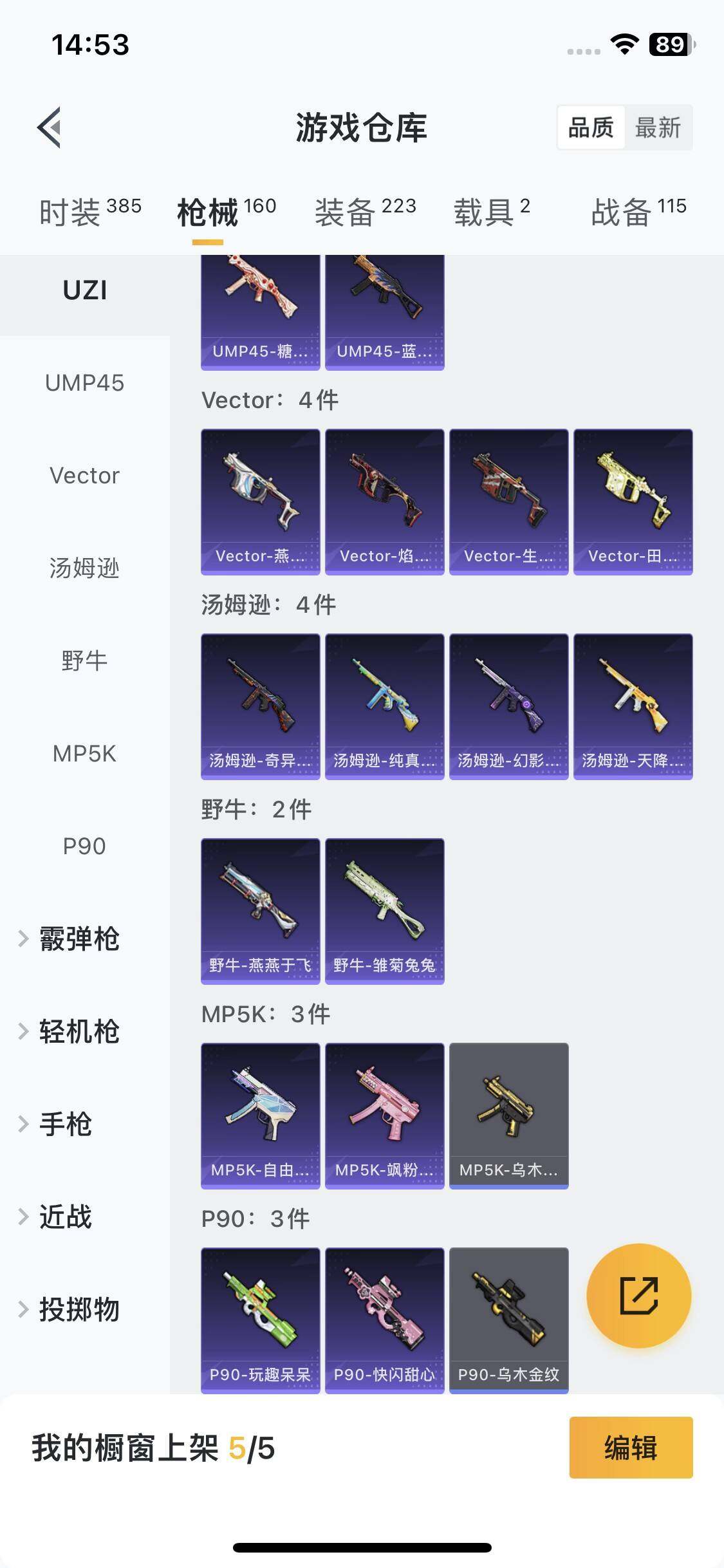Expand the 霰弹枪 category

[x=79, y=939]
